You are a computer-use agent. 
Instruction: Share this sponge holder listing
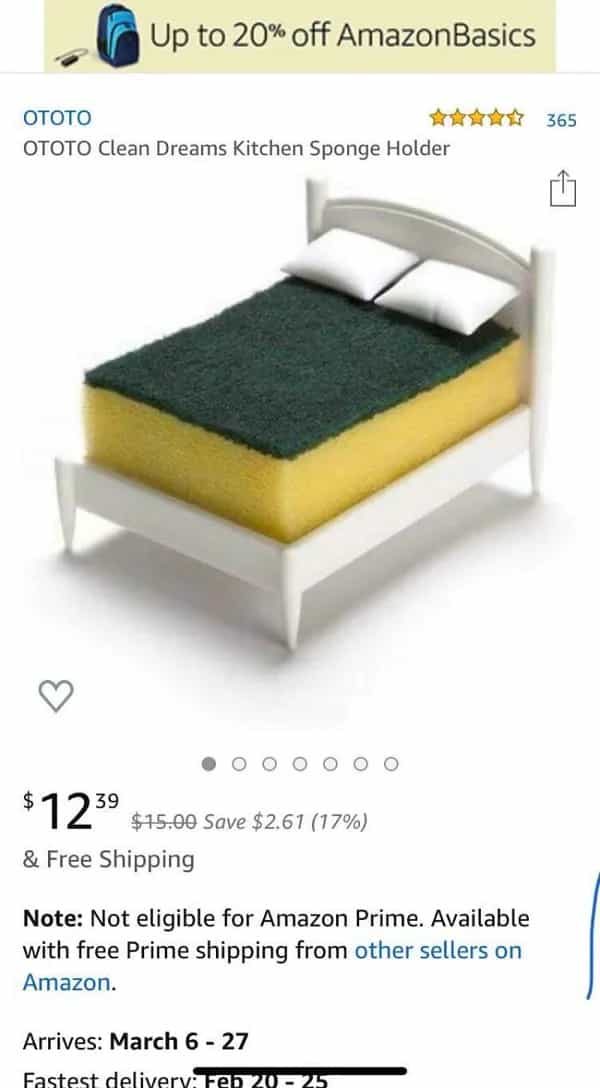coord(563,188)
